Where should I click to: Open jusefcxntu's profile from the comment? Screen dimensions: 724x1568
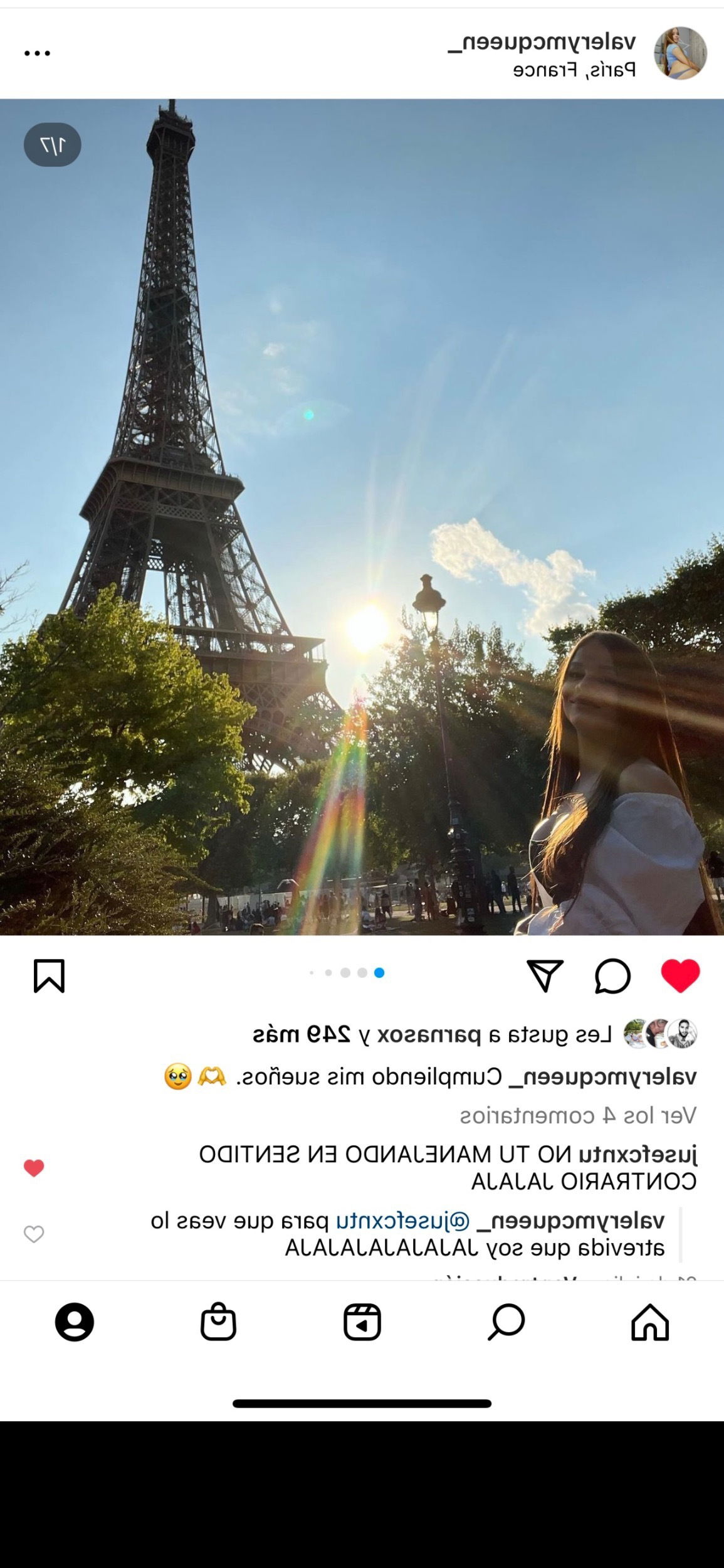point(637,1154)
